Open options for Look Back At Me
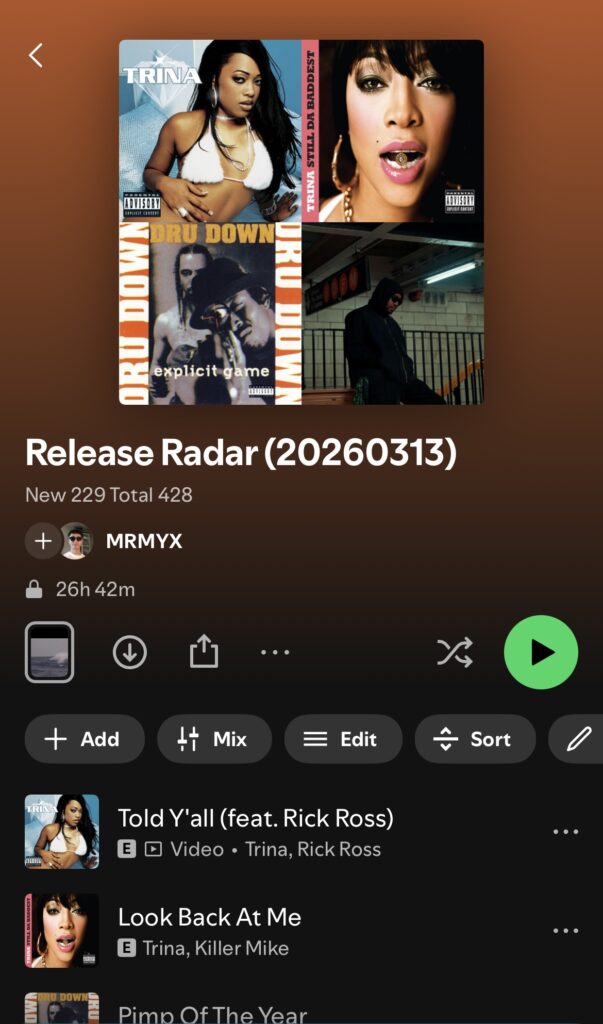 [x=565, y=931]
